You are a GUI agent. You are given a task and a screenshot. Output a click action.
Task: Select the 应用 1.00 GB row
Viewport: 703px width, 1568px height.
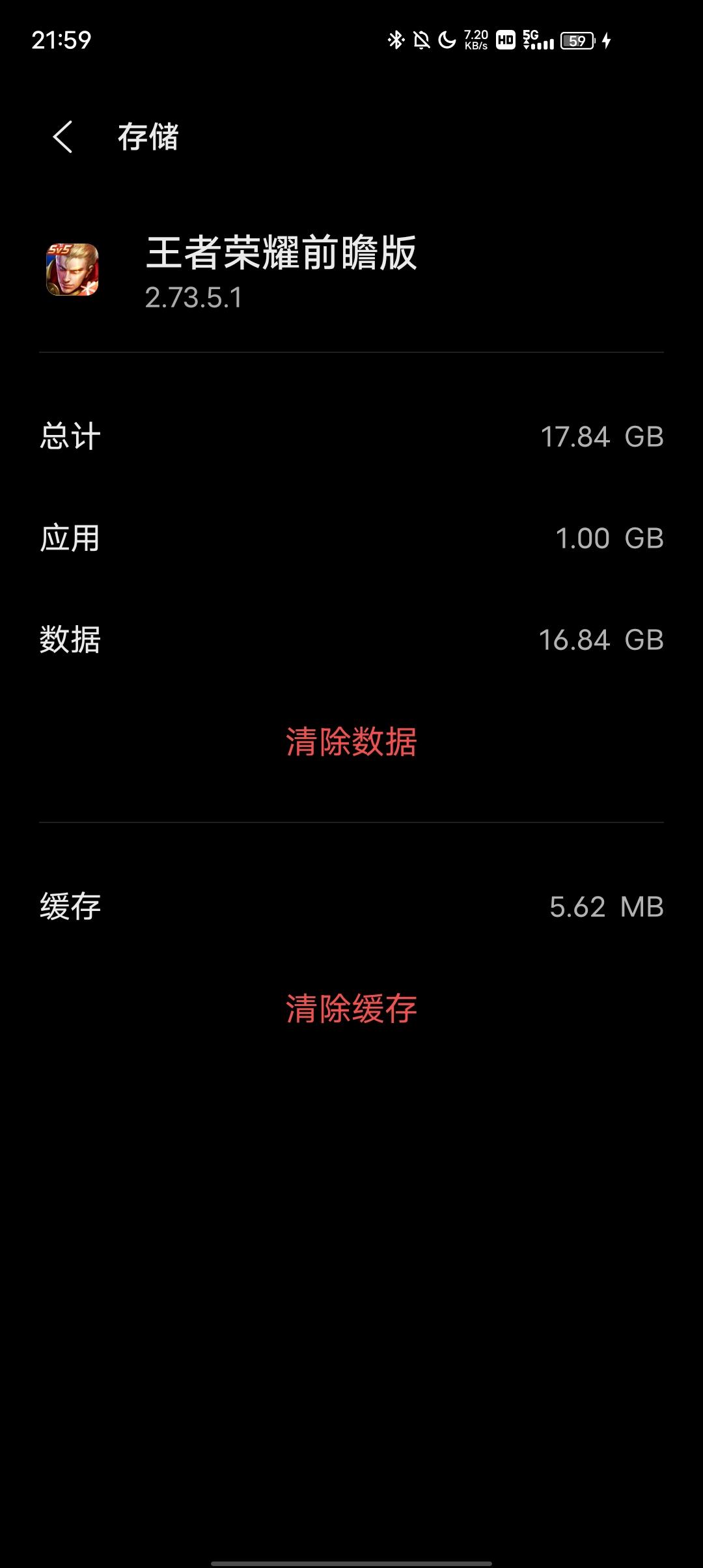click(x=351, y=538)
